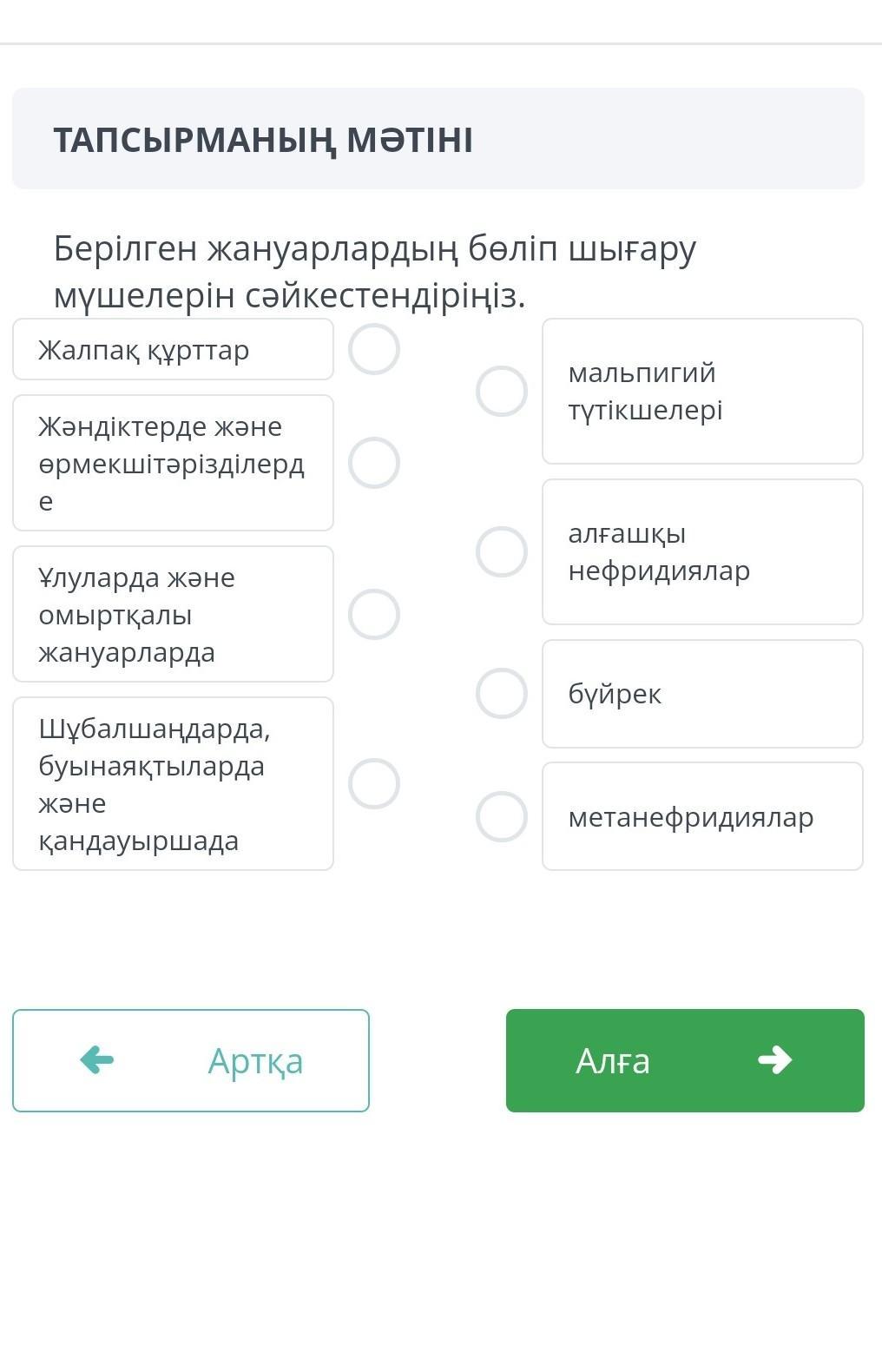Tap the circle for Ұлуларда және омыртқалы жануарларда

[374, 615]
